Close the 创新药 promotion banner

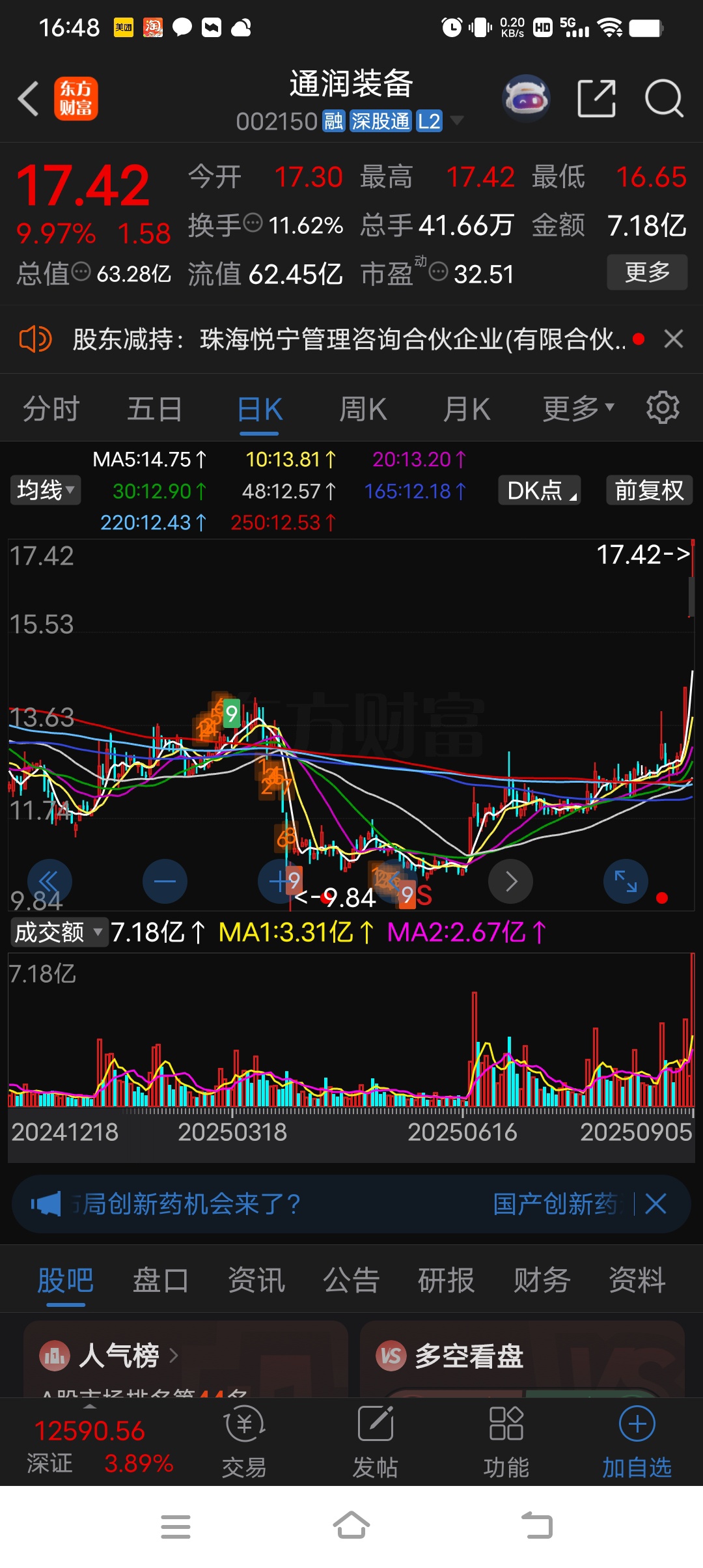click(655, 1204)
